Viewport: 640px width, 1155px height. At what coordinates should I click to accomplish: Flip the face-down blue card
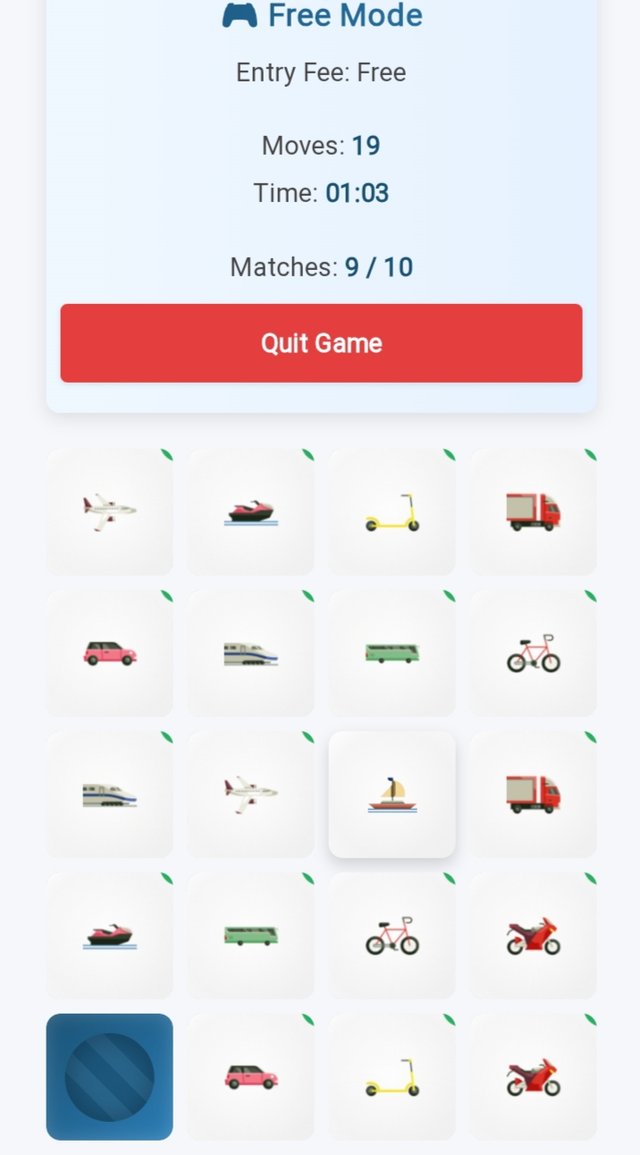[x=109, y=1077]
